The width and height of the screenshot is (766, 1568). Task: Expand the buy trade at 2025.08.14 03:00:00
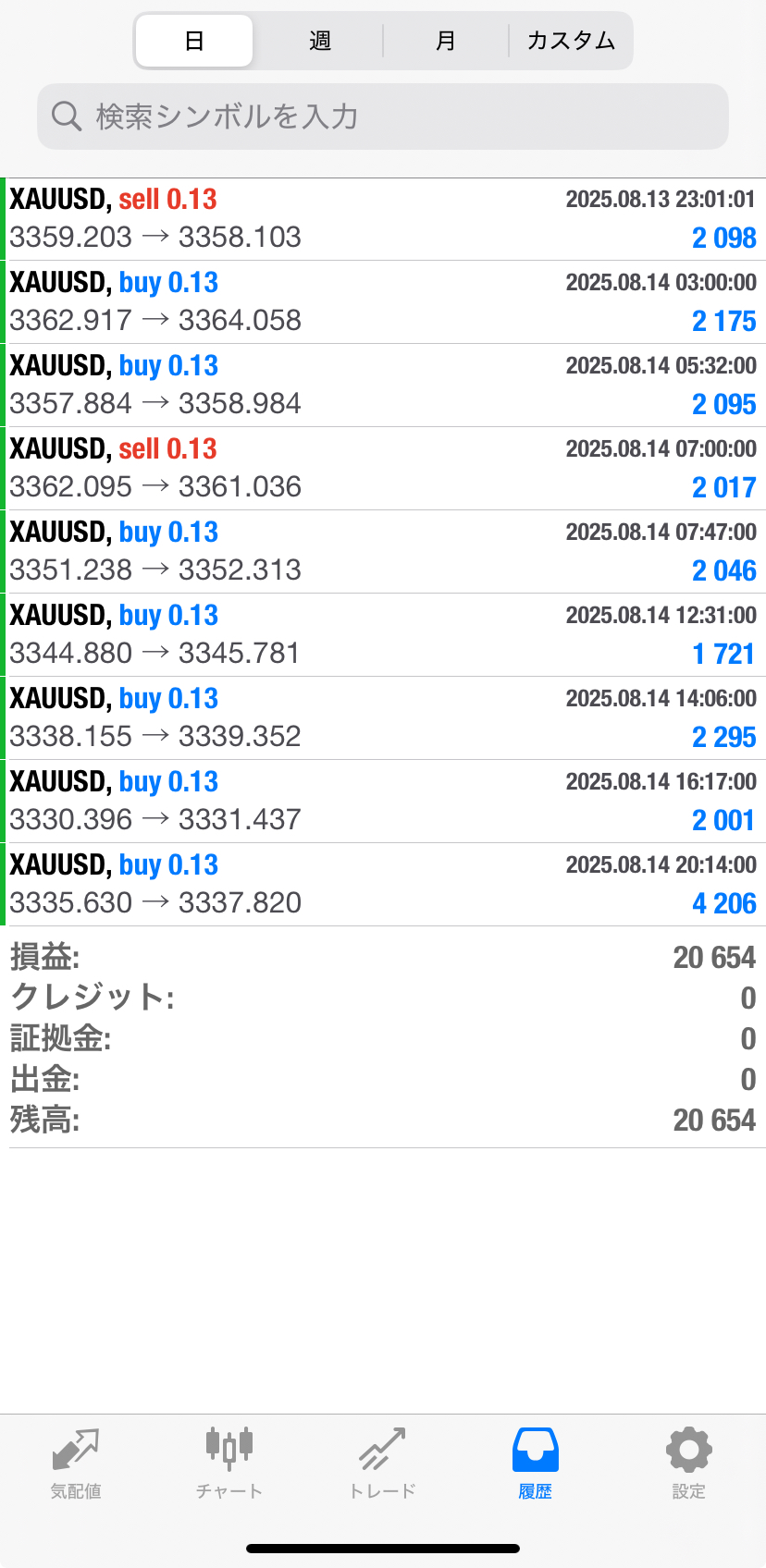(x=383, y=302)
